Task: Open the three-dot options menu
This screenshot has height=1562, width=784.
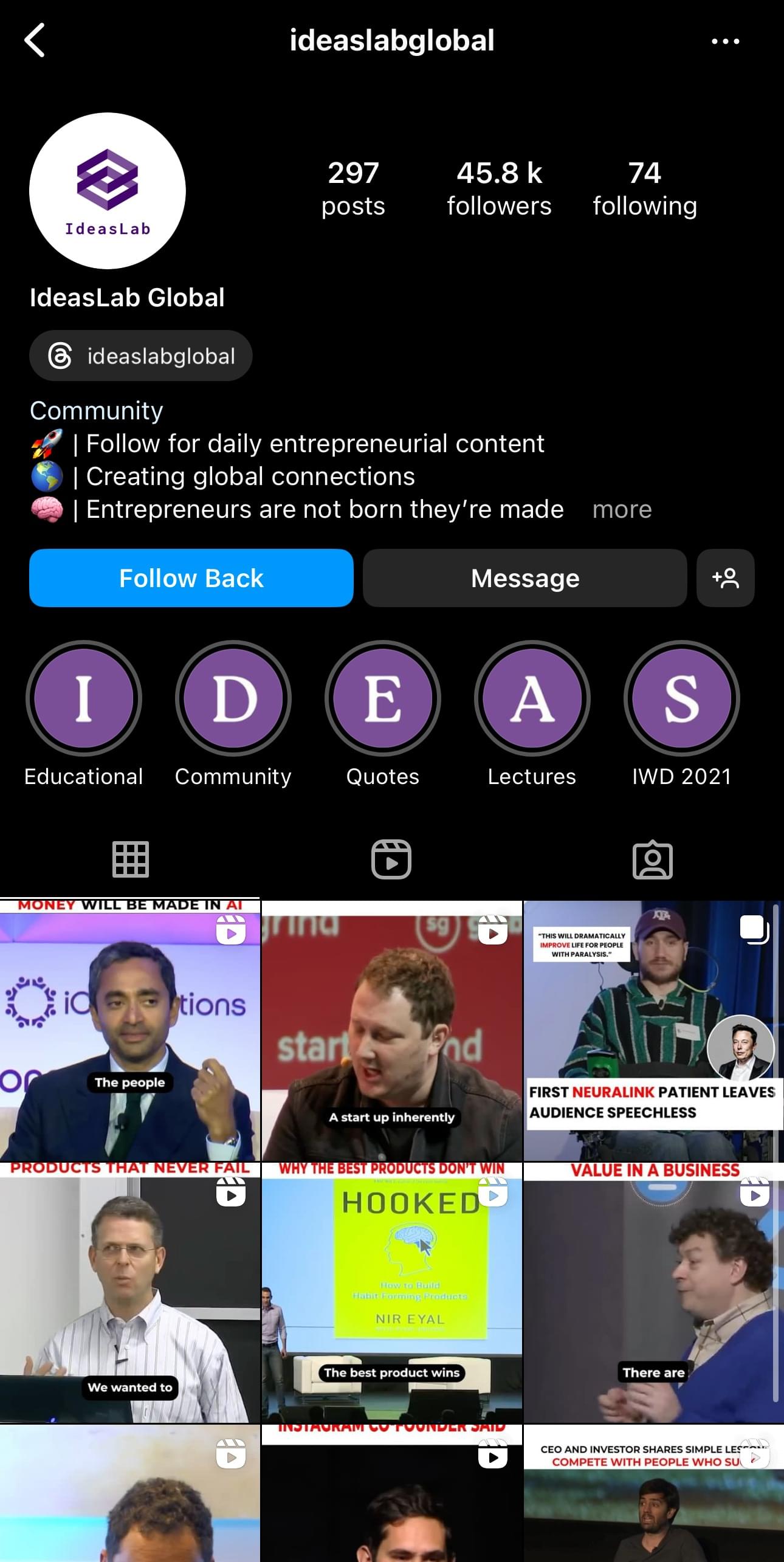Action: (x=725, y=41)
